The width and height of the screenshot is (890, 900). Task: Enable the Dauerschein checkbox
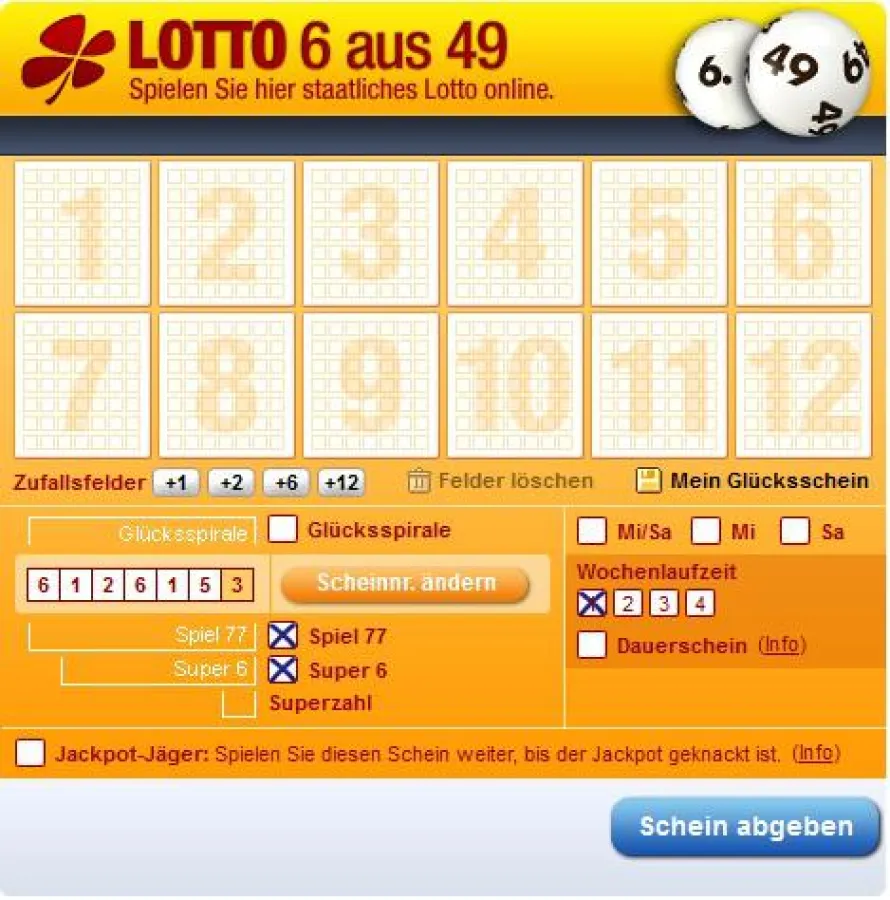pyautogui.click(x=592, y=645)
